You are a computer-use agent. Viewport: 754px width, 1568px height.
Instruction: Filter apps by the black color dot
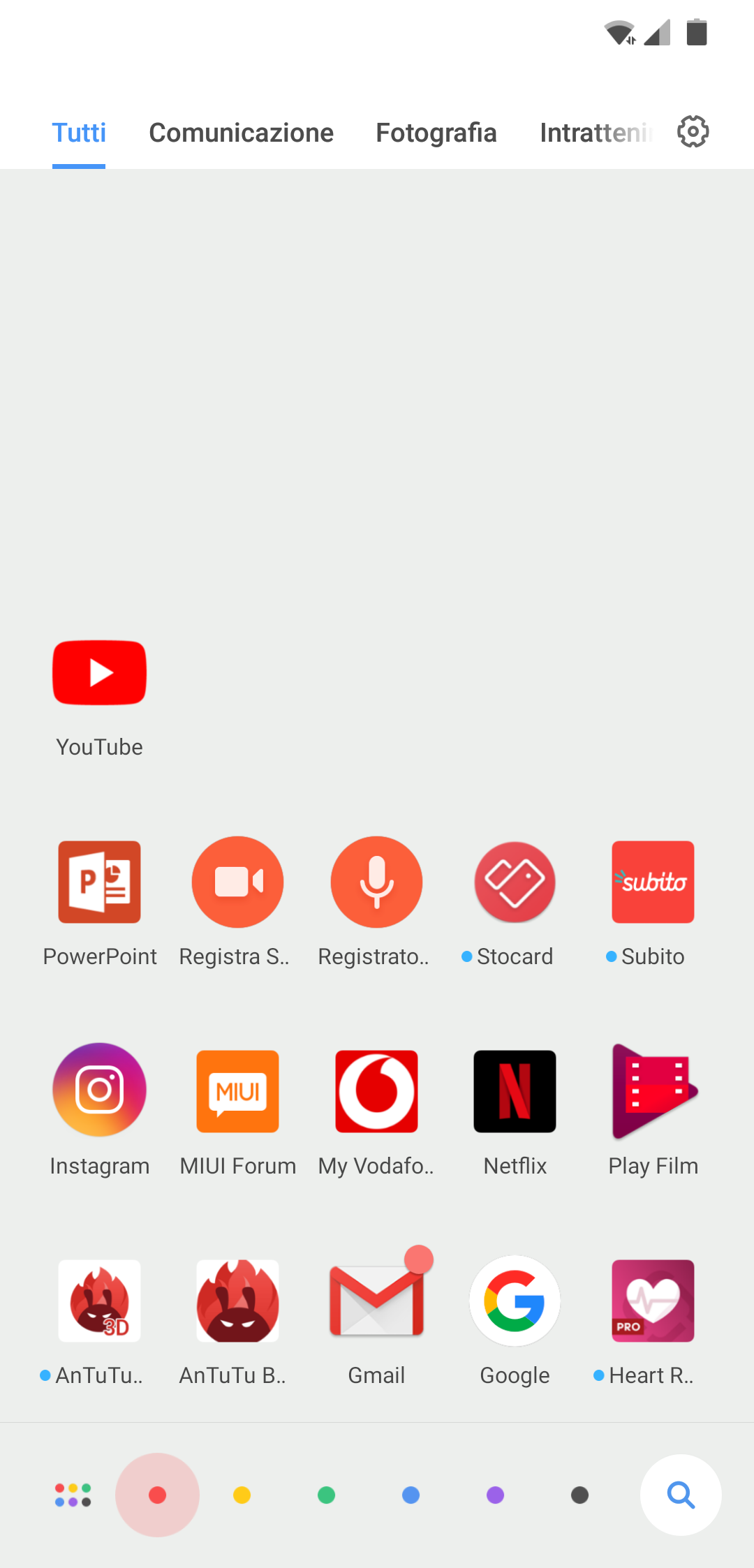point(579,1495)
